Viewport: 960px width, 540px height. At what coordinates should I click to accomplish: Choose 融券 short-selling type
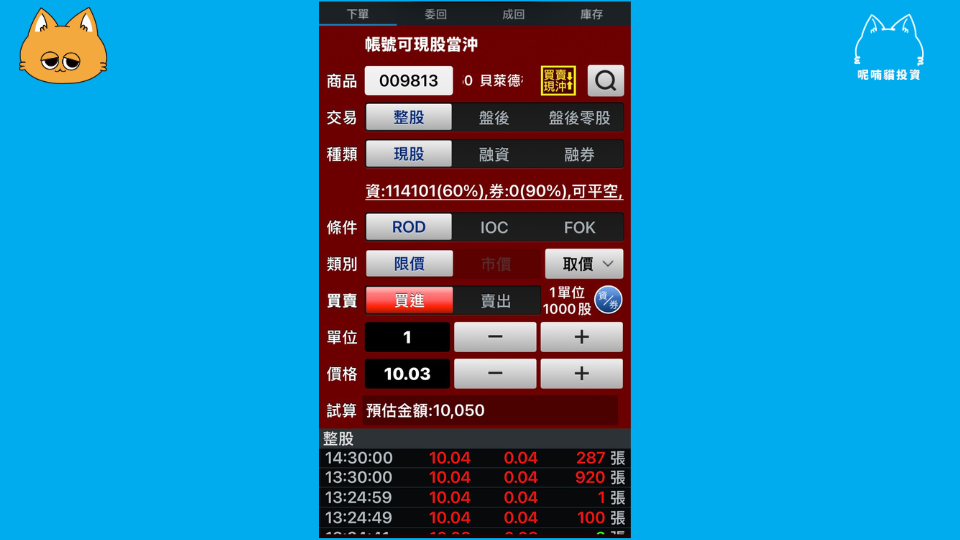[x=579, y=154]
